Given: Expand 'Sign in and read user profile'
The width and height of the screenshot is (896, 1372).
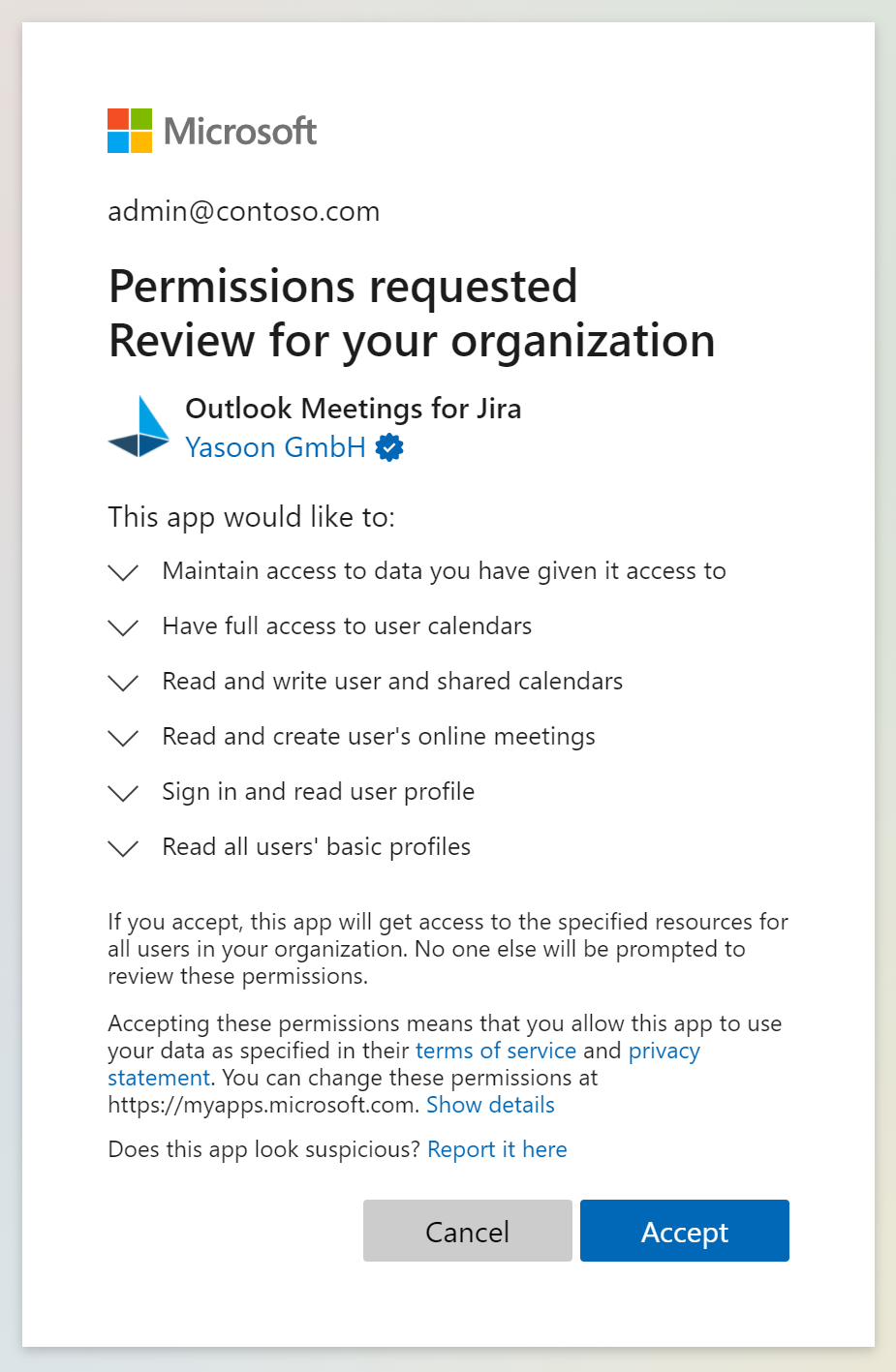Looking at the screenshot, I should [123, 793].
